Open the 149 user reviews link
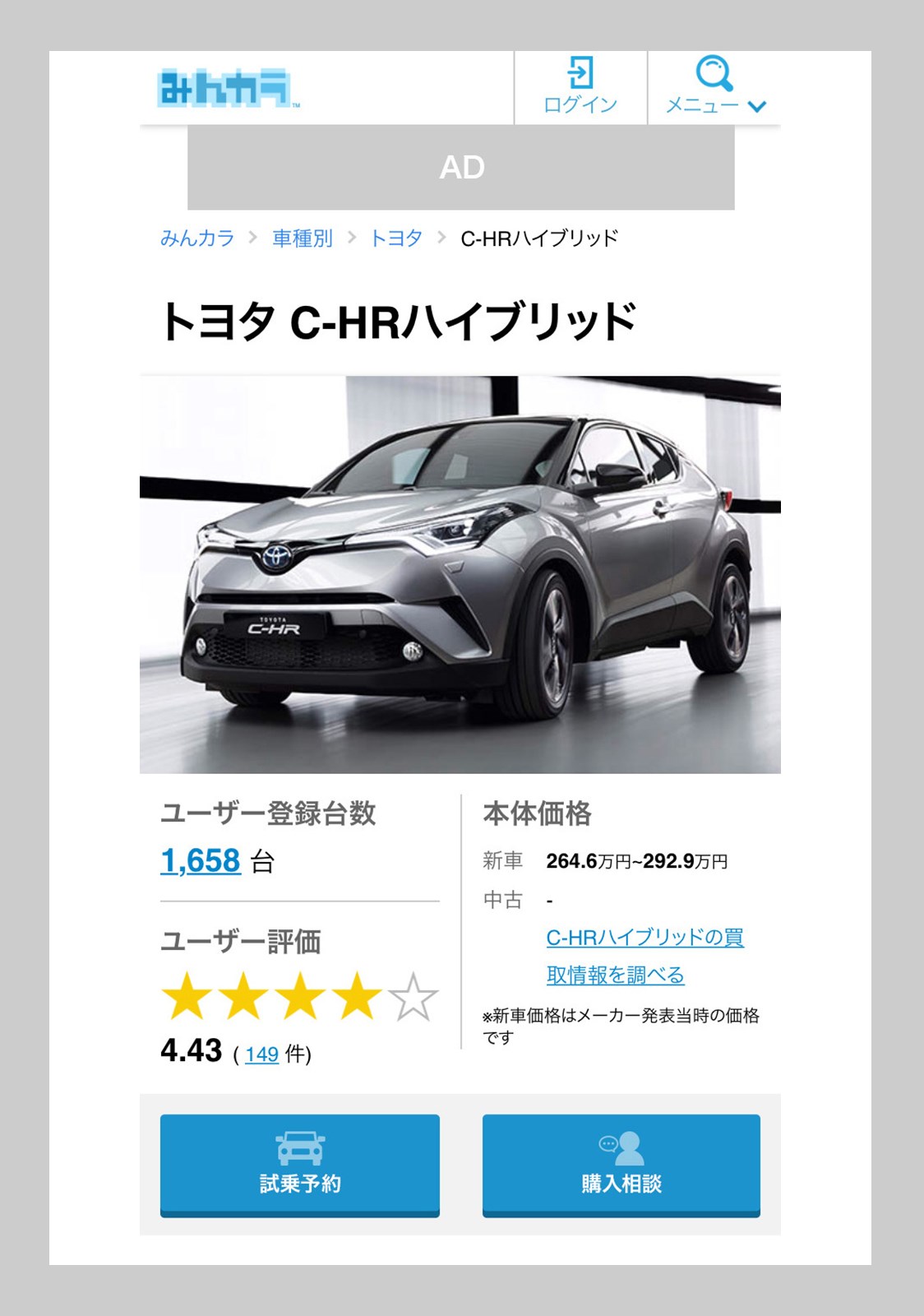The image size is (924, 1316). pyautogui.click(x=261, y=1054)
